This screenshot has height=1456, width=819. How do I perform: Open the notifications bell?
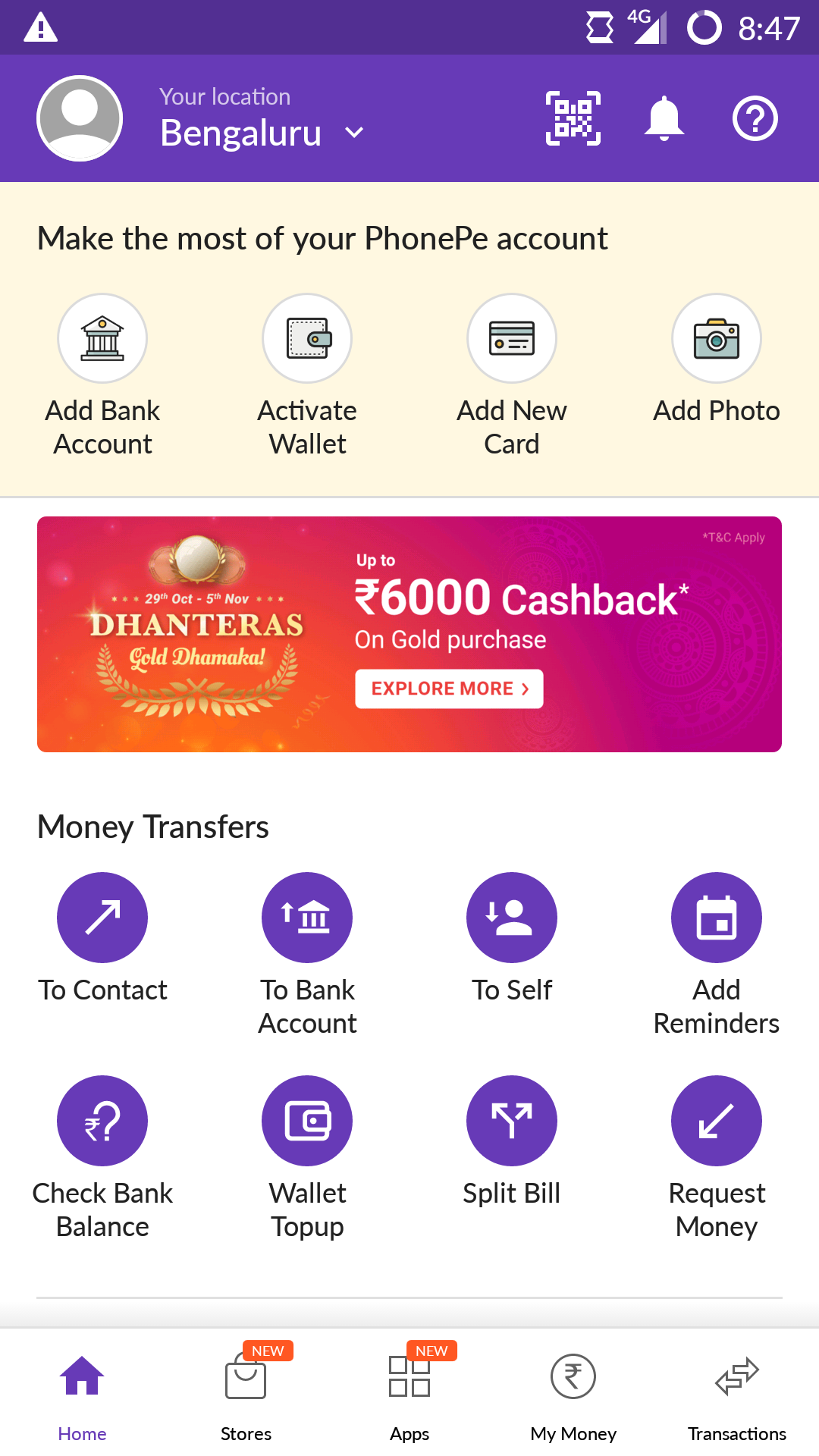[x=664, y=118]
